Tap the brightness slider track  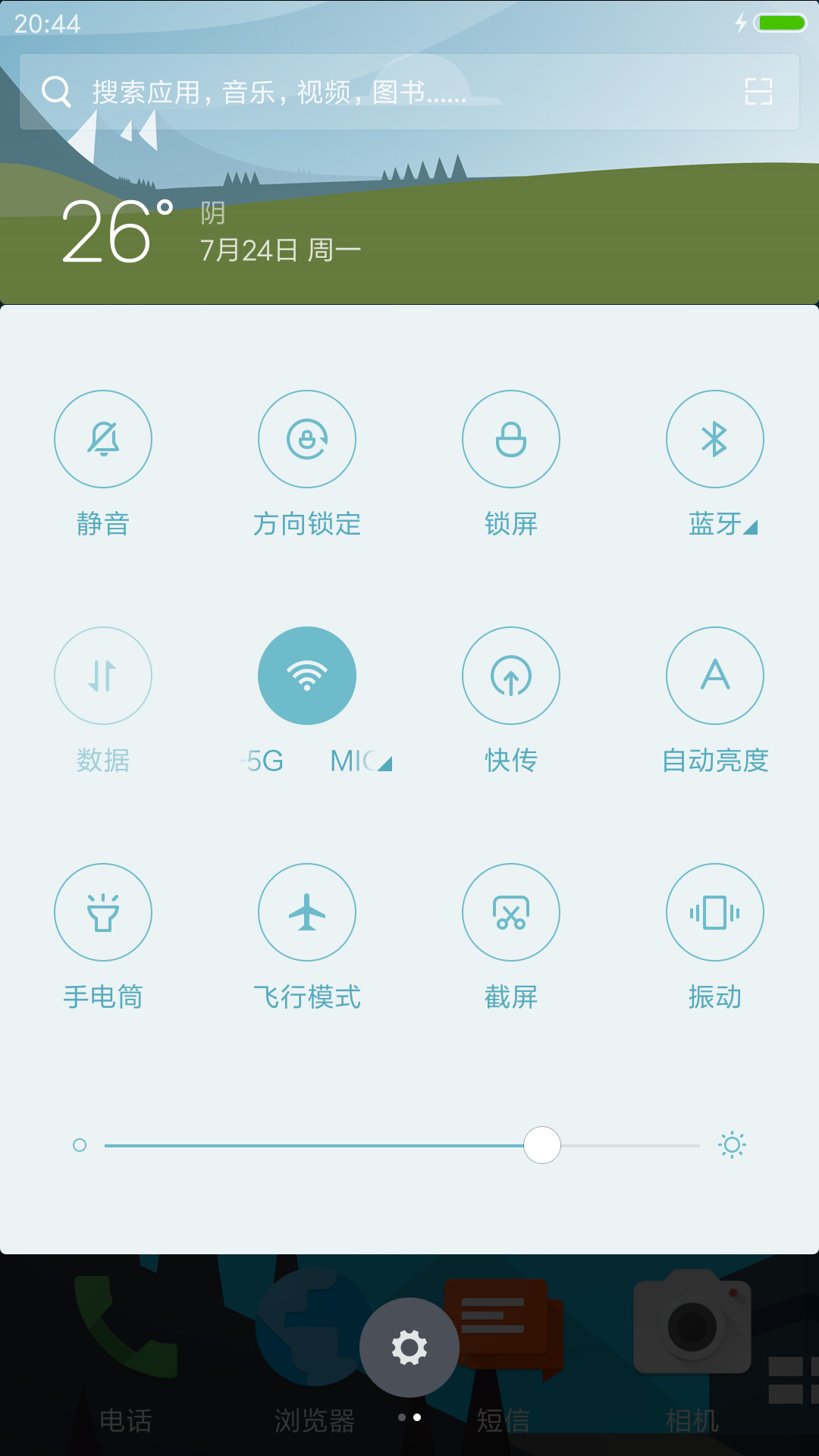(402, 1145)
